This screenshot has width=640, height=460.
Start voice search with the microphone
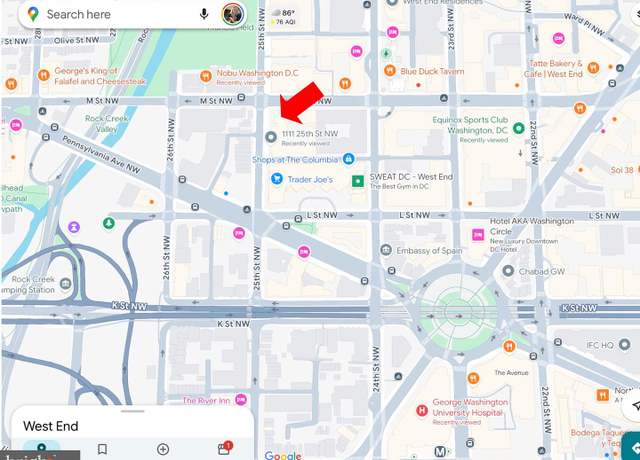pos(204,14)
